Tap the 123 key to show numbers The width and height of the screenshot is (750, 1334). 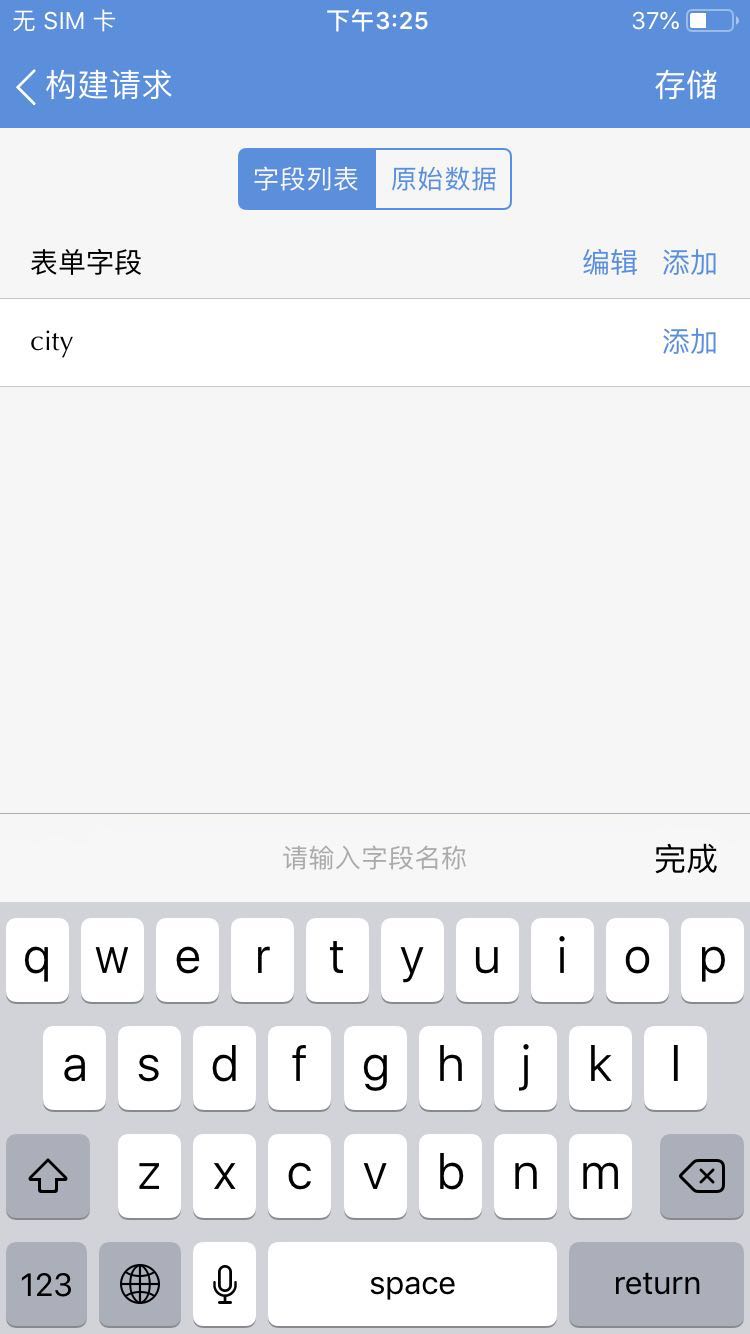click(47, 1284)
